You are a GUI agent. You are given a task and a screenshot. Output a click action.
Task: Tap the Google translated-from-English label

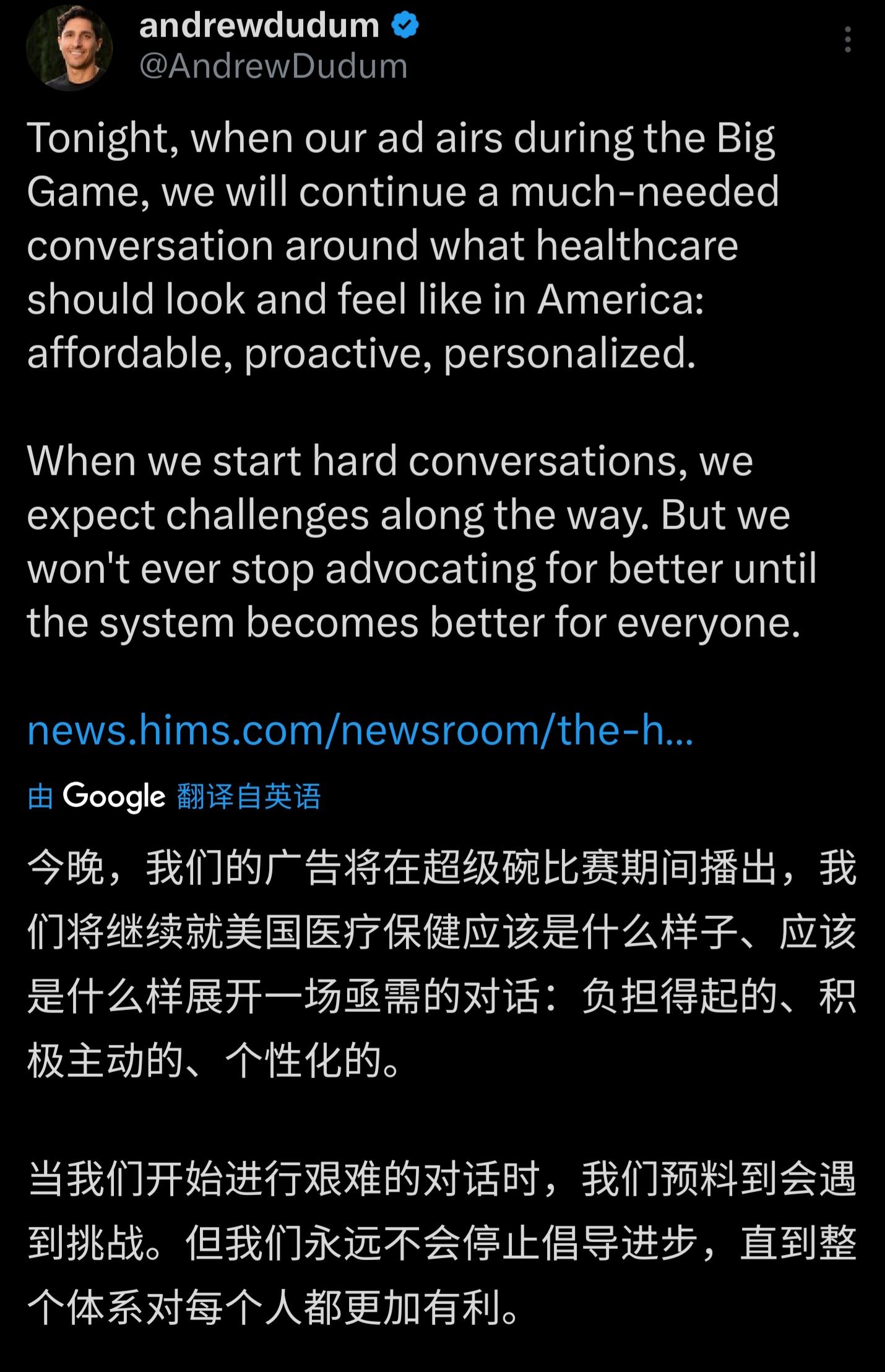click(x=174, y=796)
